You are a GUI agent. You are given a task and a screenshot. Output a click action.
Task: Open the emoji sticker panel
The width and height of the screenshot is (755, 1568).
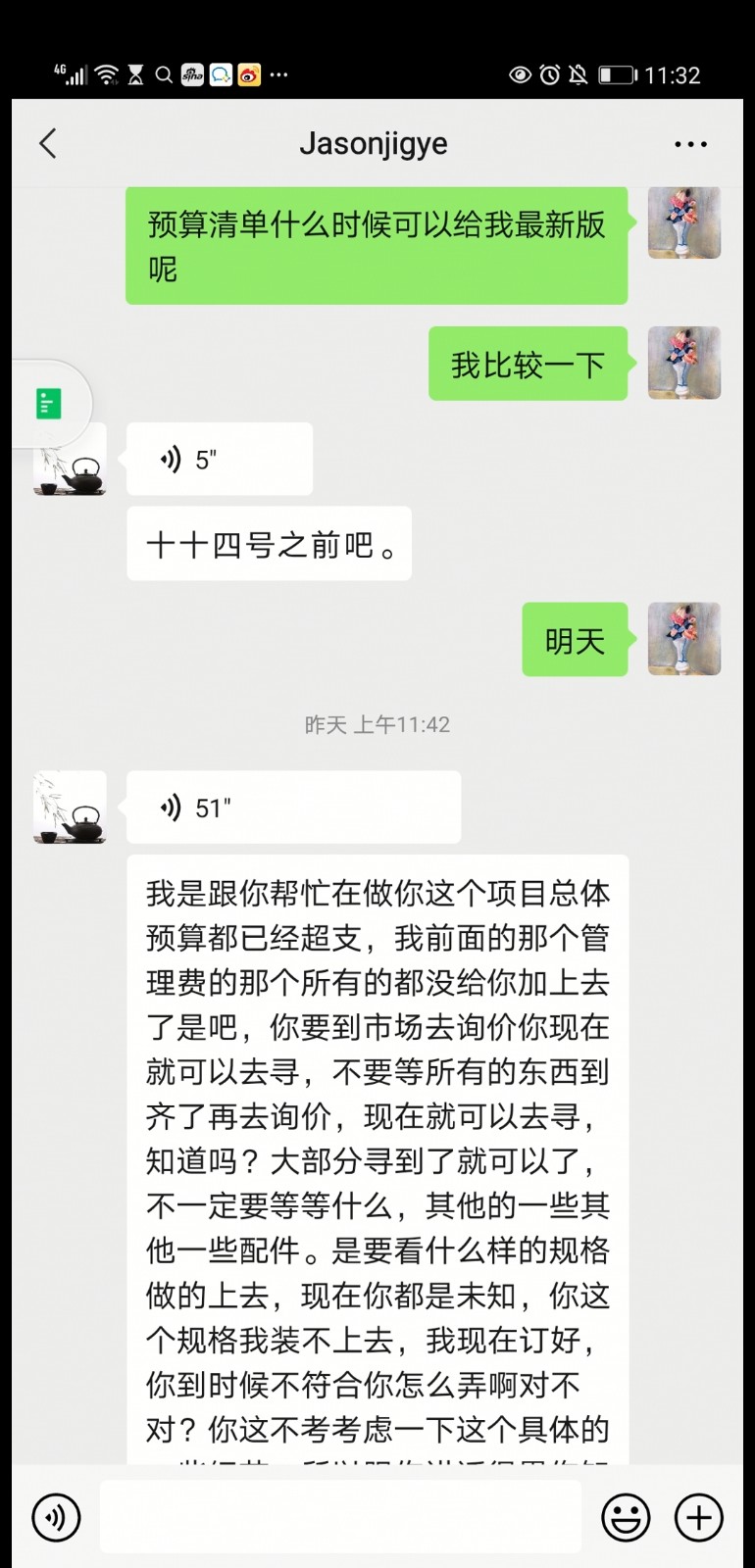[626, 1517]
